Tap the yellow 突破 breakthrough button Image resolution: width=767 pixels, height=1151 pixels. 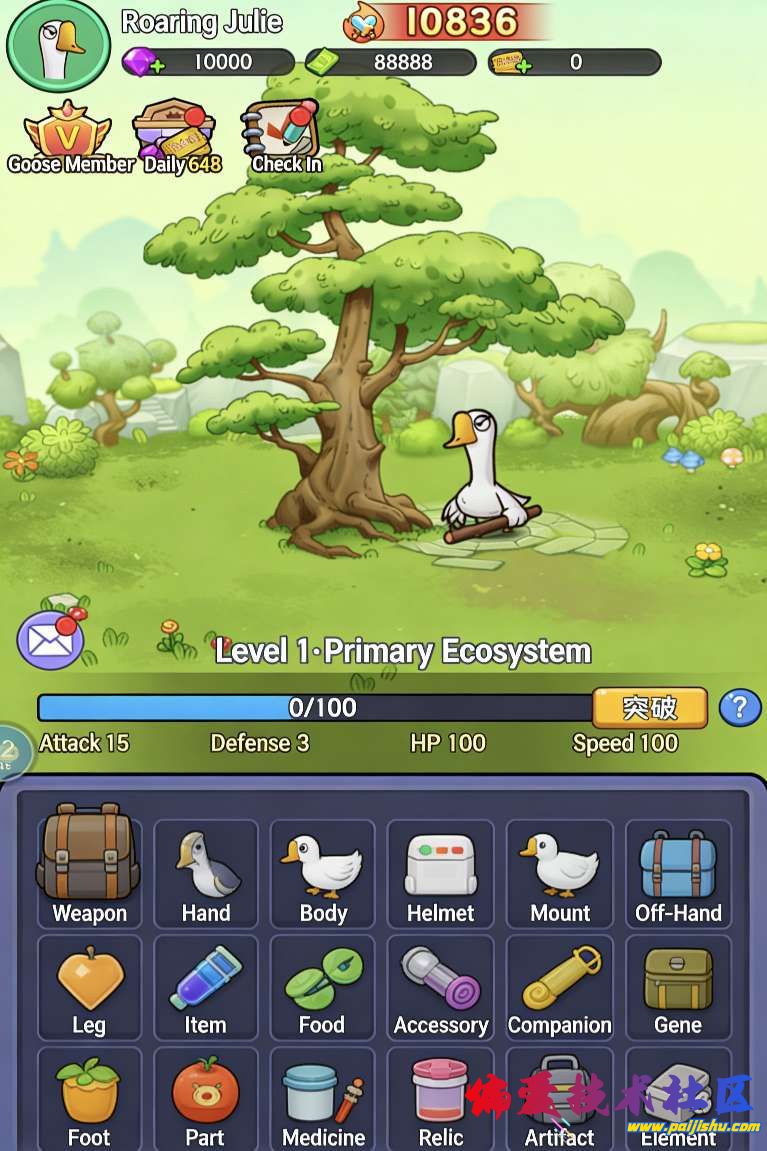coord(650,708)
